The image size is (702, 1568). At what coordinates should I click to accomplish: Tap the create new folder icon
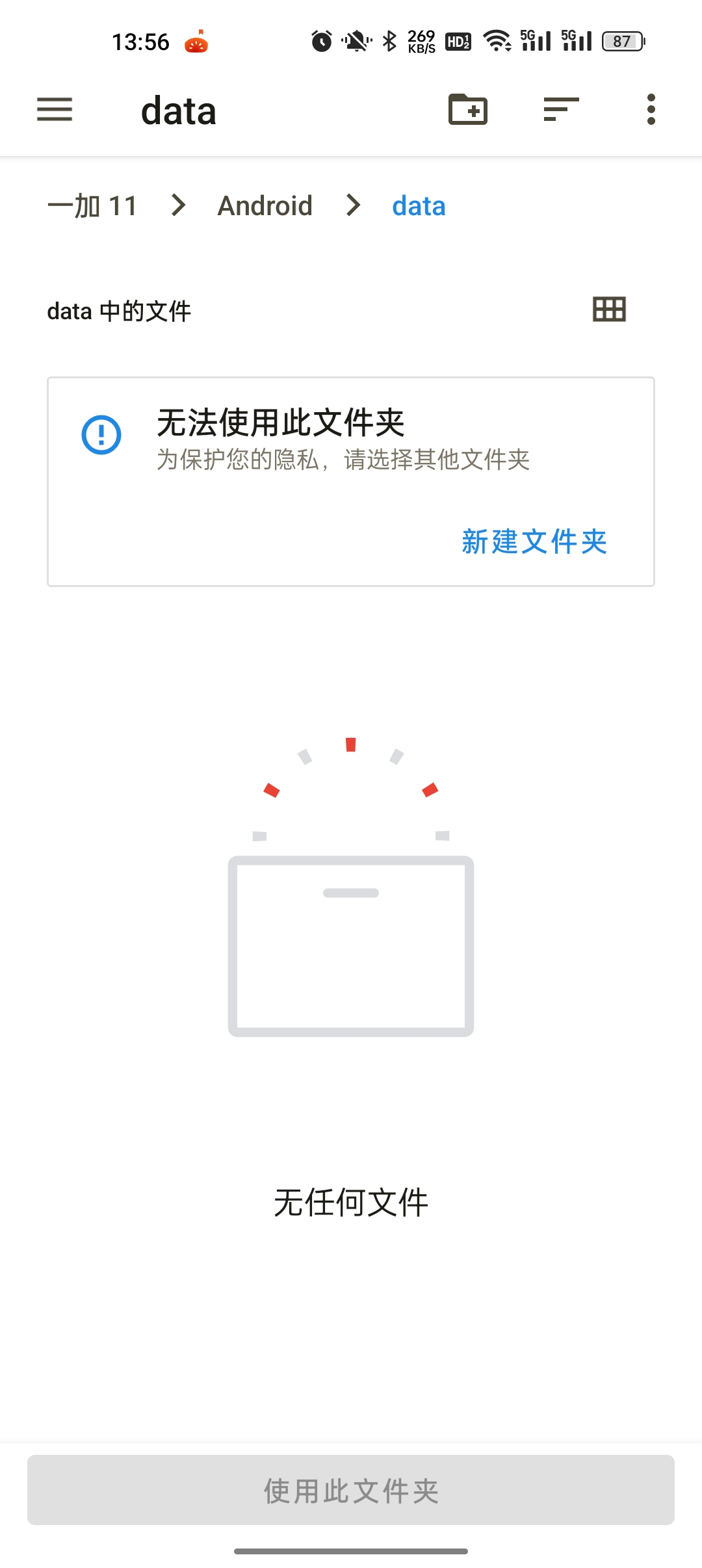point(467,110)
